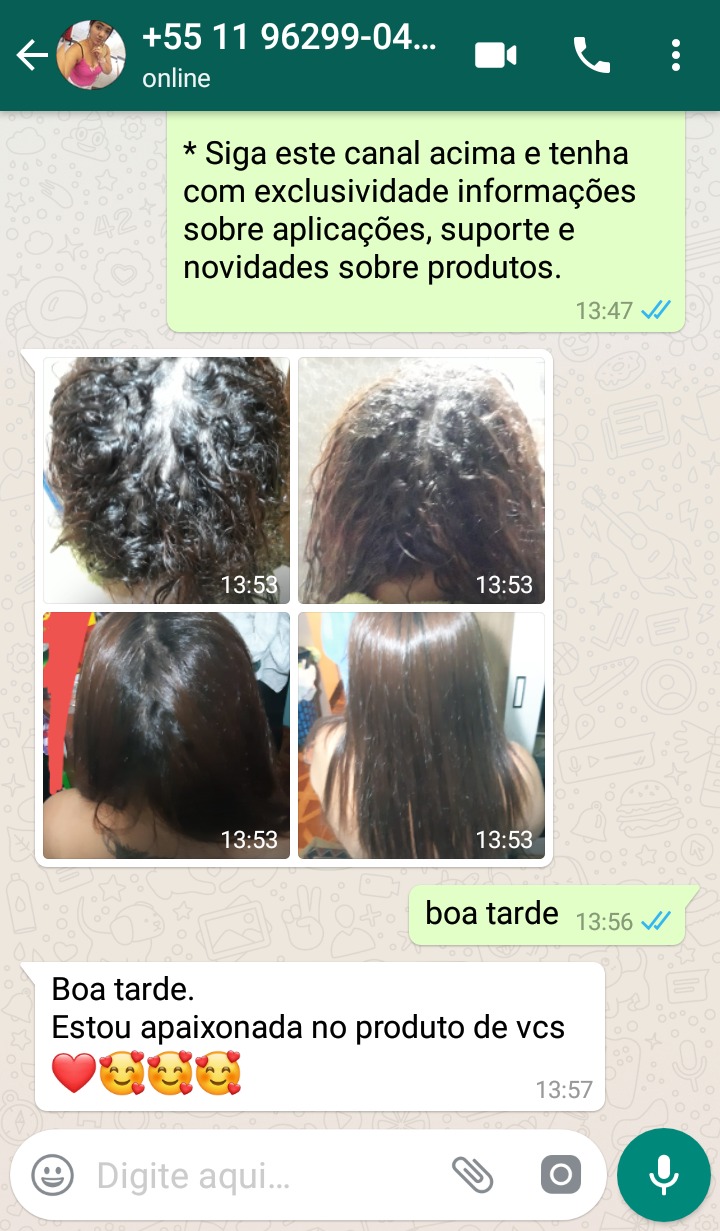View the long straight hair photo
The height and width of the screenshot is (1231, 720).
421,735
